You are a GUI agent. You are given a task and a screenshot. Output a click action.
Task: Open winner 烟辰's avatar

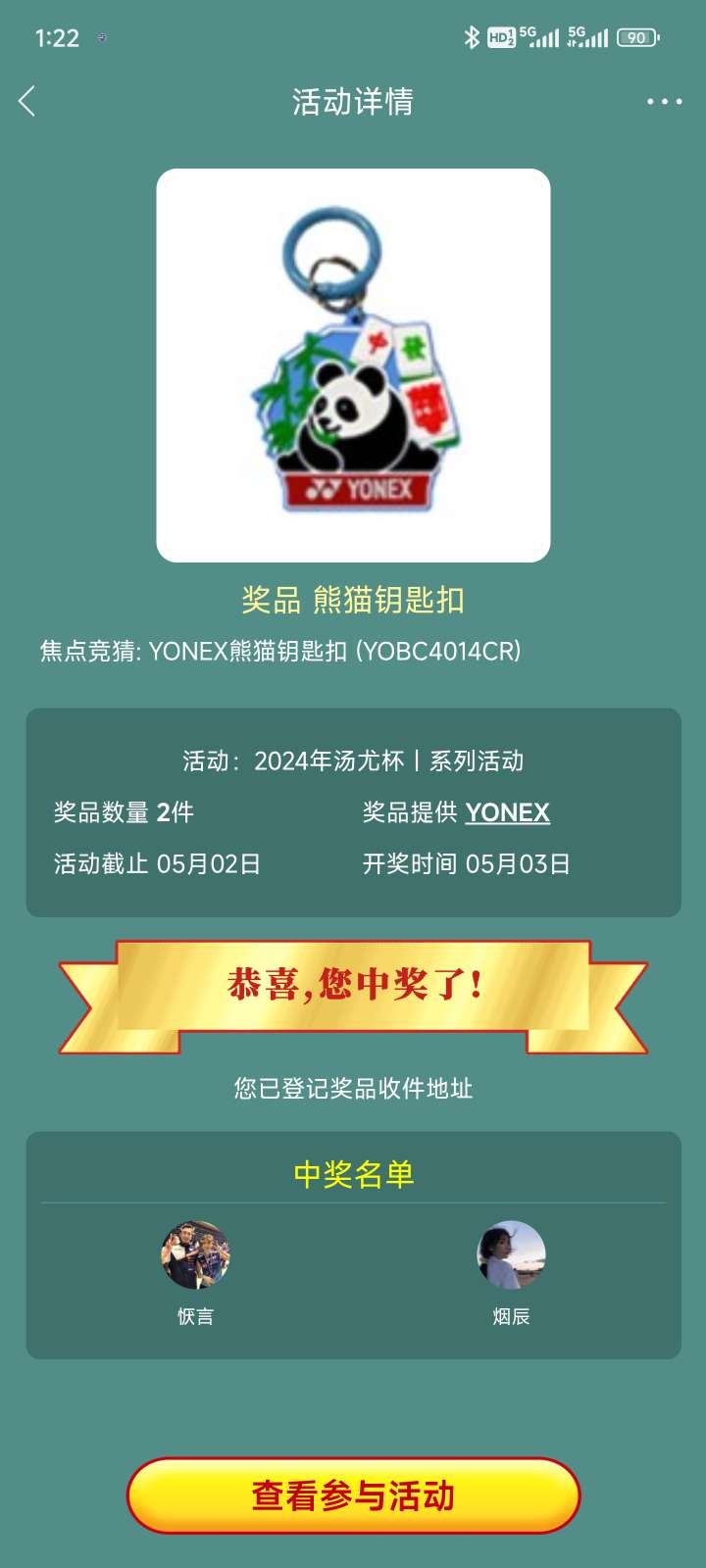511,1254
